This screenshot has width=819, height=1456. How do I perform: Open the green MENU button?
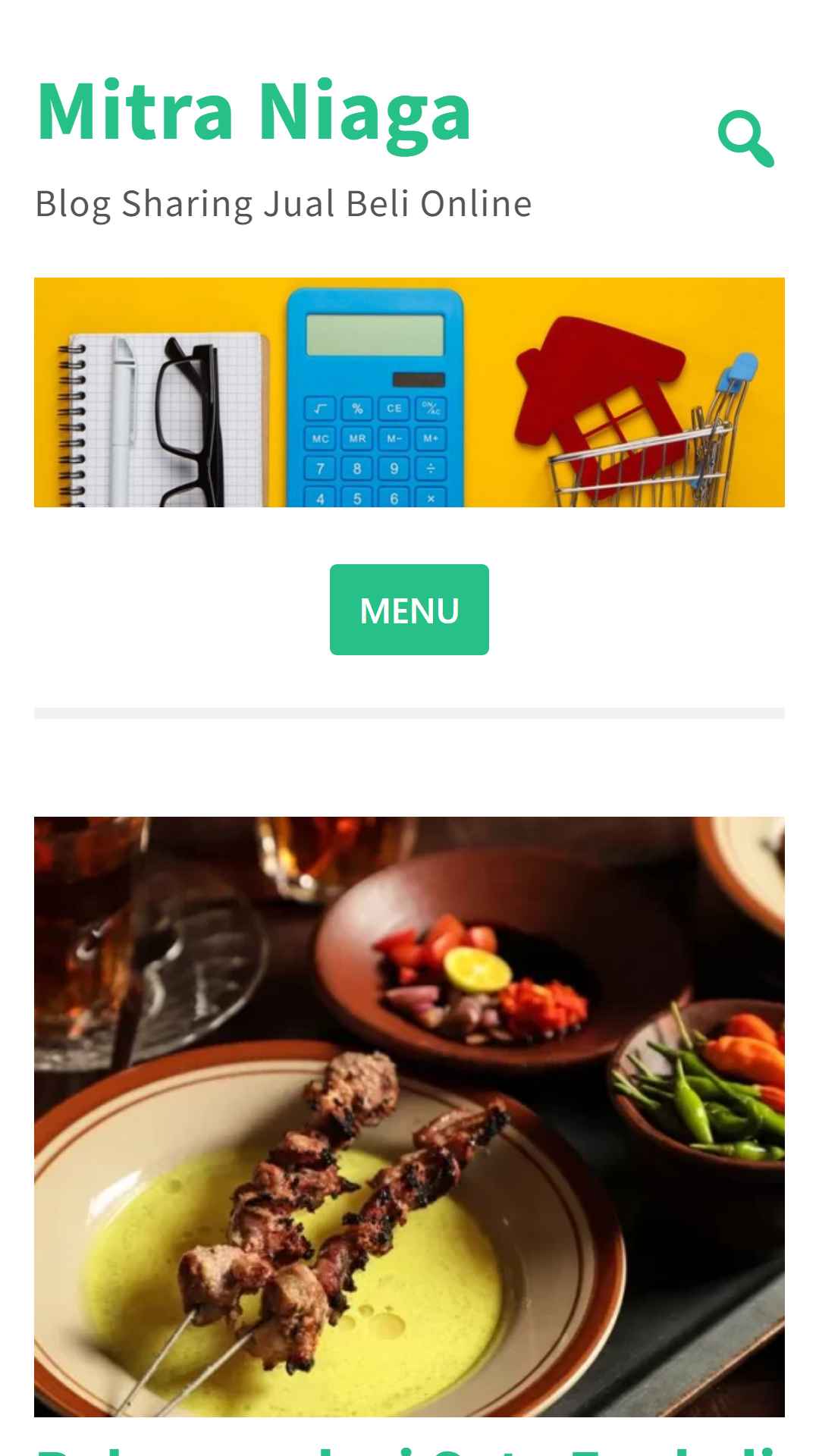[409, 610]
